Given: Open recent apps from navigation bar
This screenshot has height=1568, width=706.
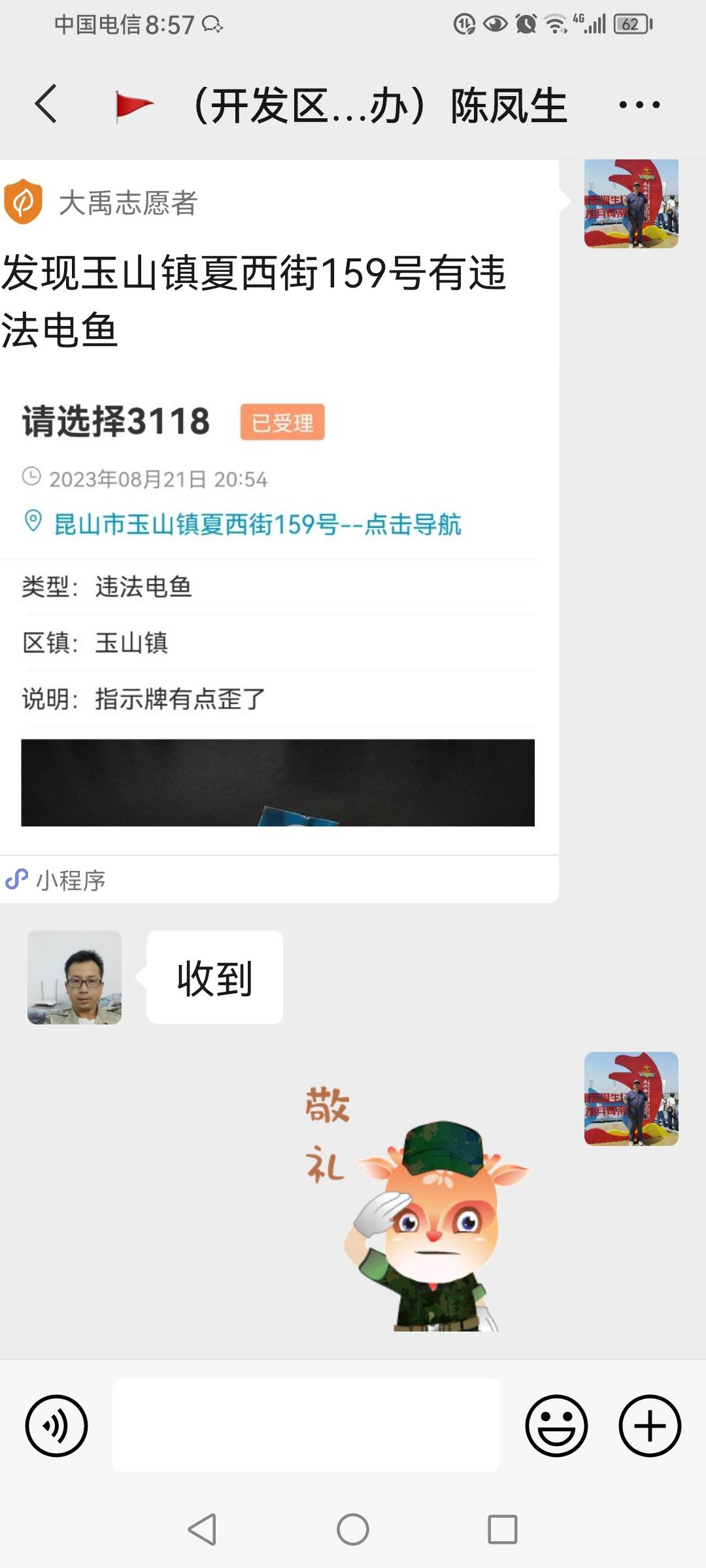Looking at the screenshot, I should 502,1529.
